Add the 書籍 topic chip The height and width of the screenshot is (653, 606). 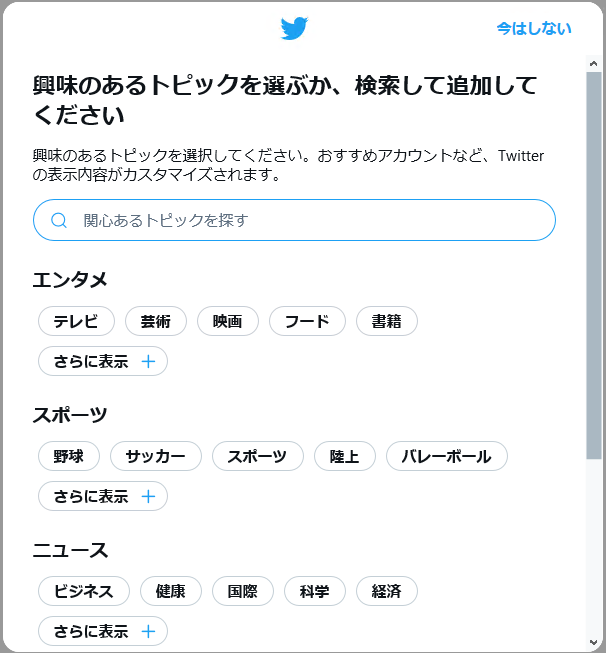(387, 321)
